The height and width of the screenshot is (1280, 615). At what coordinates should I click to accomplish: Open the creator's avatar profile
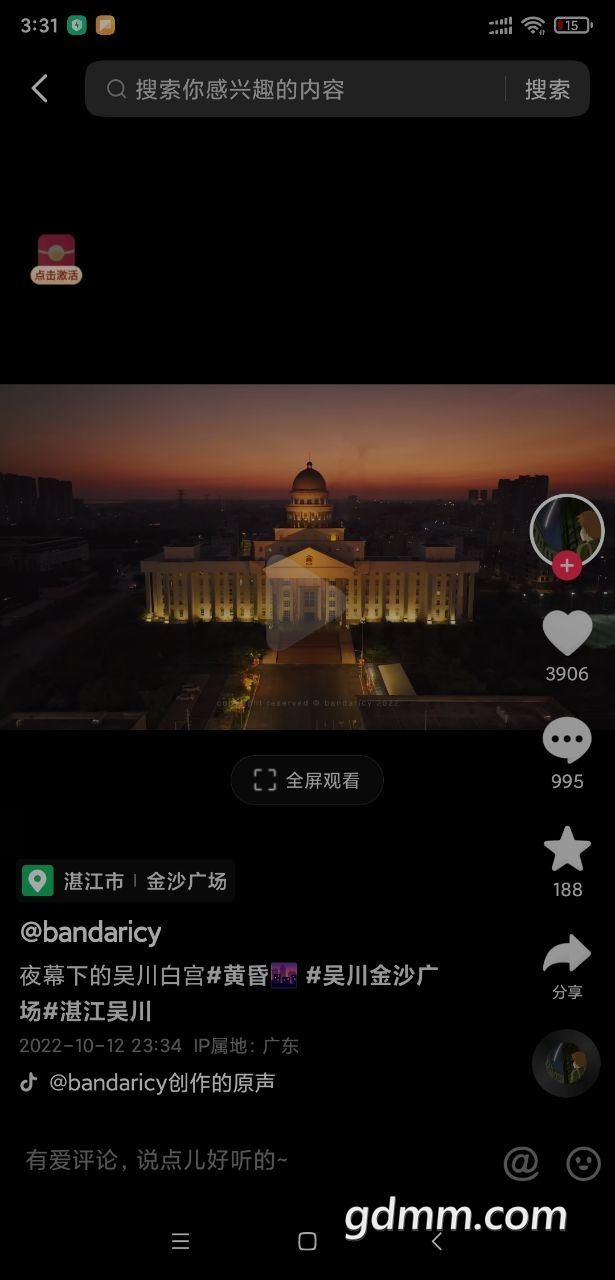566,530
